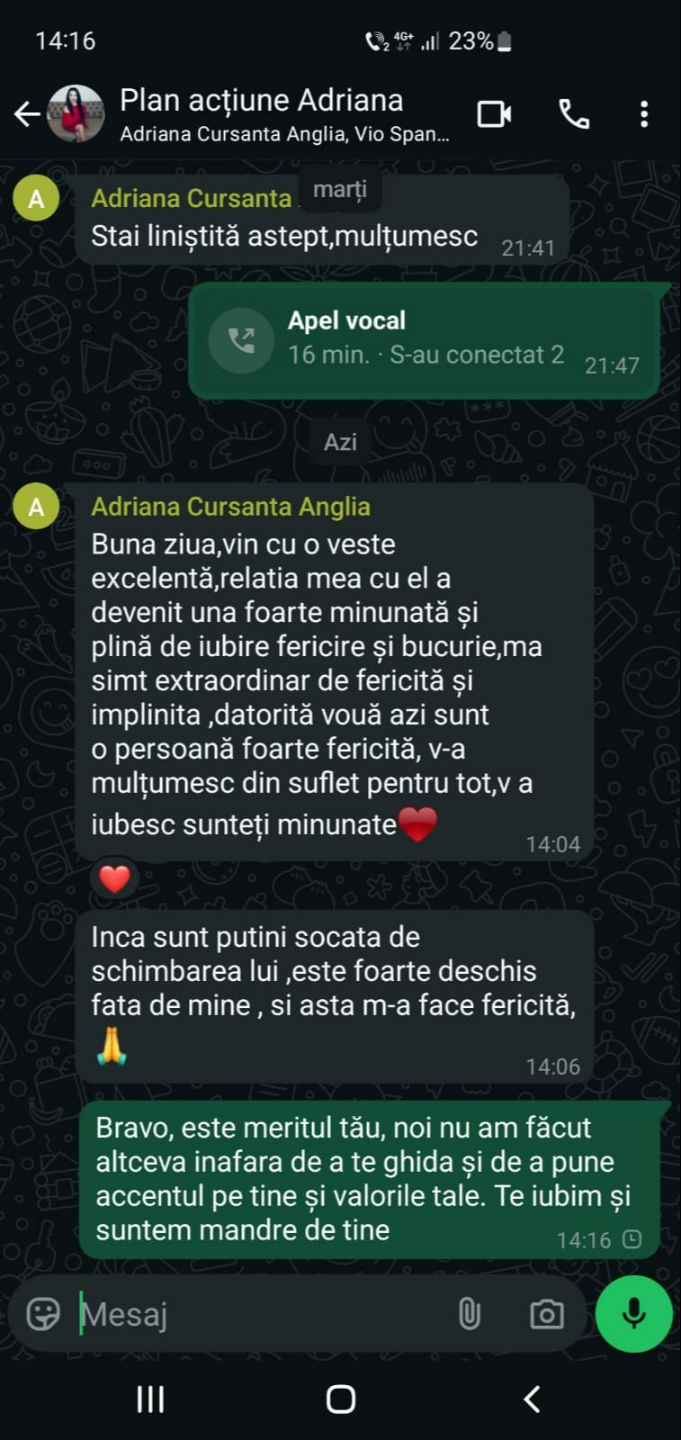Open recent apps

click(x=150, y=1399)
